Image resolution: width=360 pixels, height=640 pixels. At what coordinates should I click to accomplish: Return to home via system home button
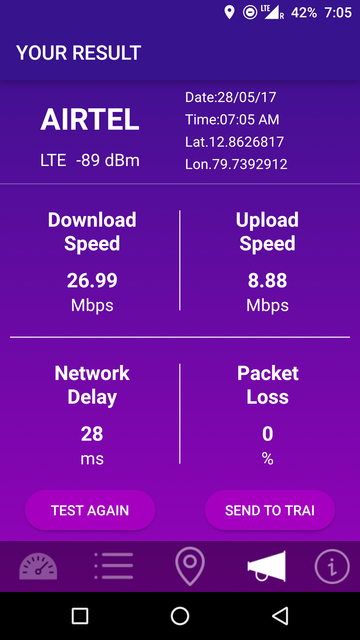(180, 616)
